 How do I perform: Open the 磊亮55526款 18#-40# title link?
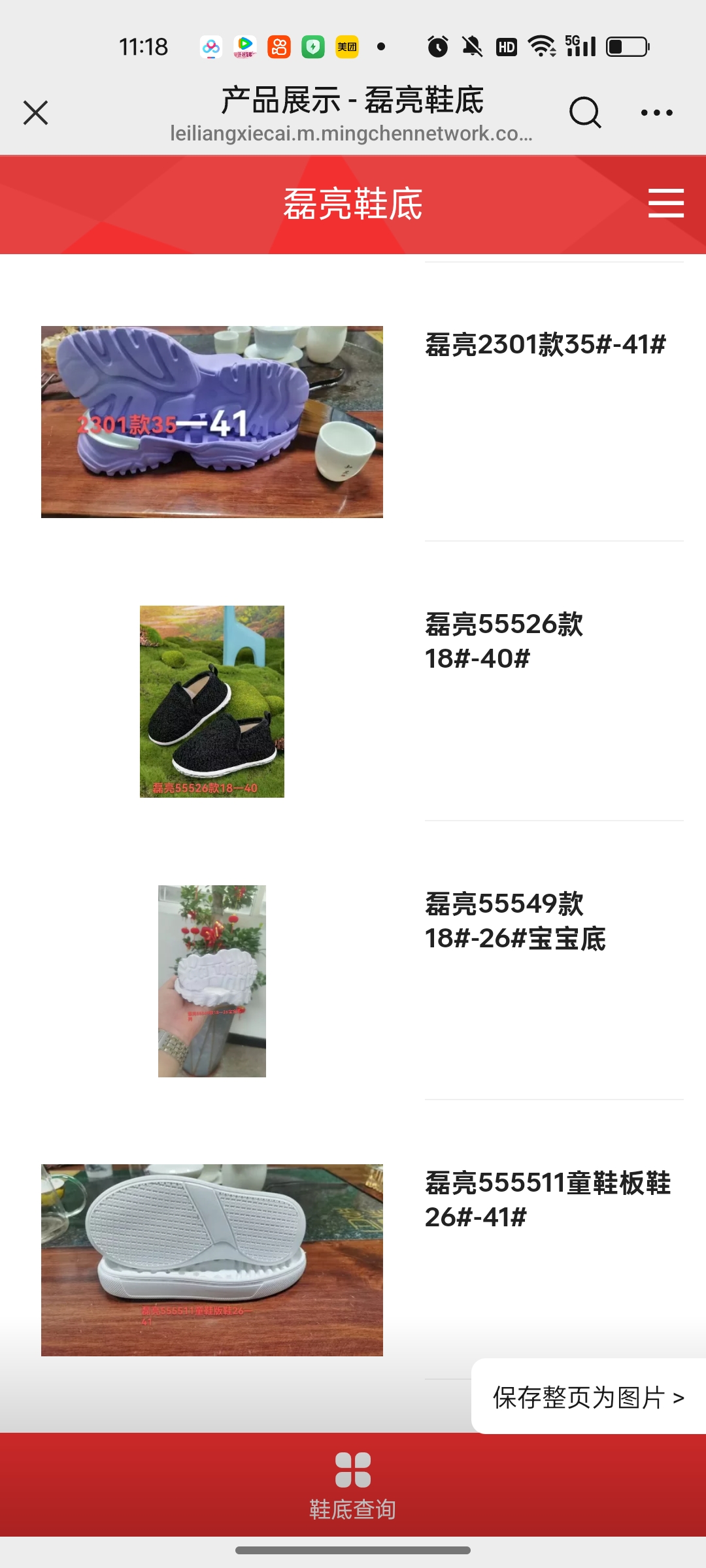coord(504,641)
